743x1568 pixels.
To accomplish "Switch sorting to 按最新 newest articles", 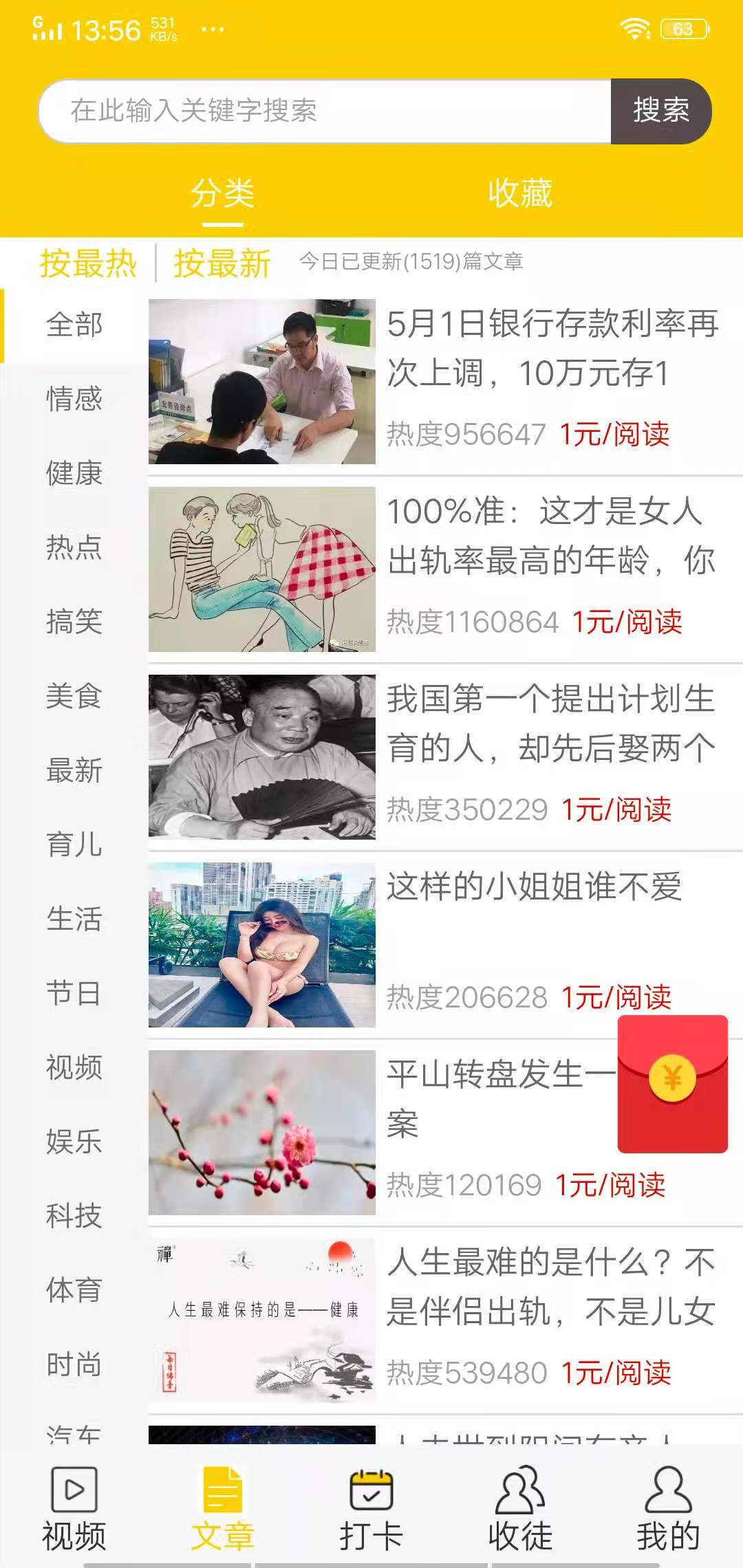I will point(221,264).
